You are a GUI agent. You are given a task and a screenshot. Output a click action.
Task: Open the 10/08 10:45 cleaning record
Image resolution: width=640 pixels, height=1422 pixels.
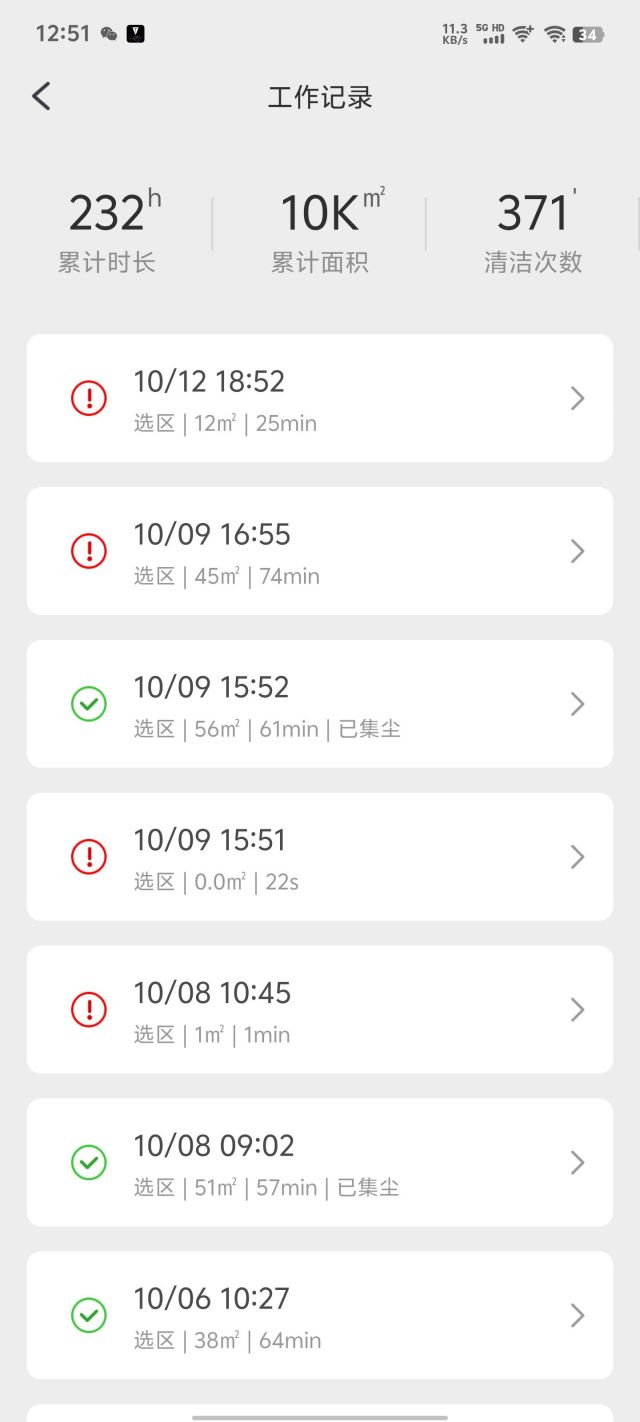pyautogui.click(x=319, y=1010)
